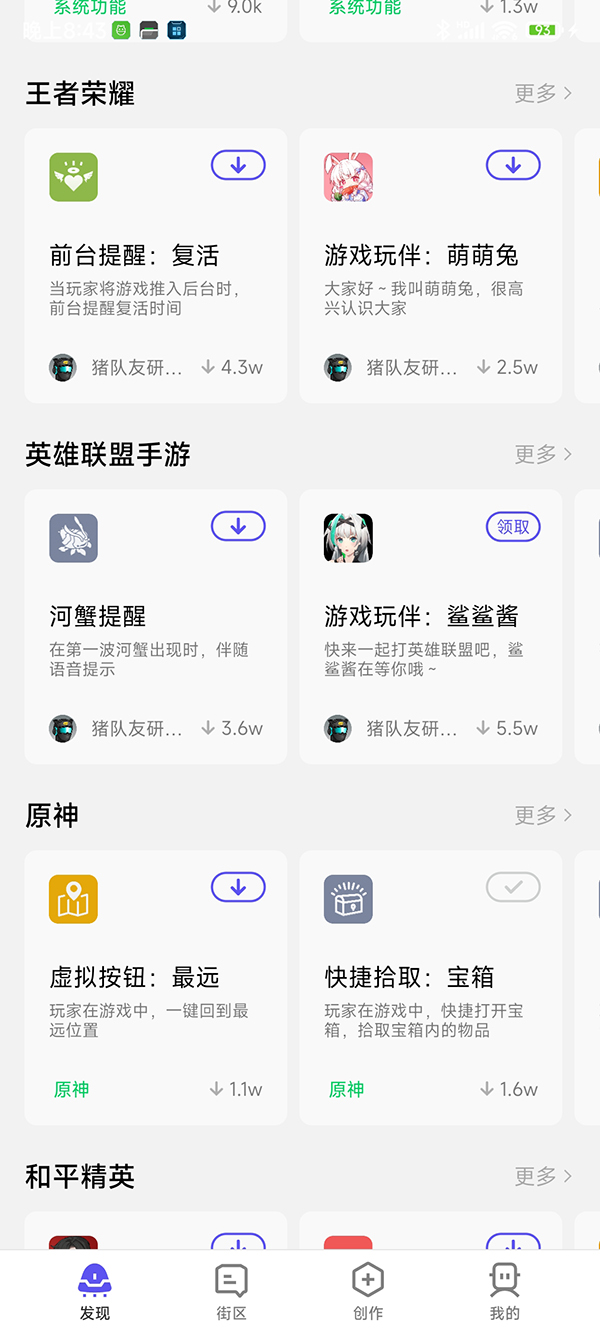Image resolution: width=600 pixels, height=1333 pixels.
Task: Go to the 创作 tab
Action: [x=368, y=1291]
